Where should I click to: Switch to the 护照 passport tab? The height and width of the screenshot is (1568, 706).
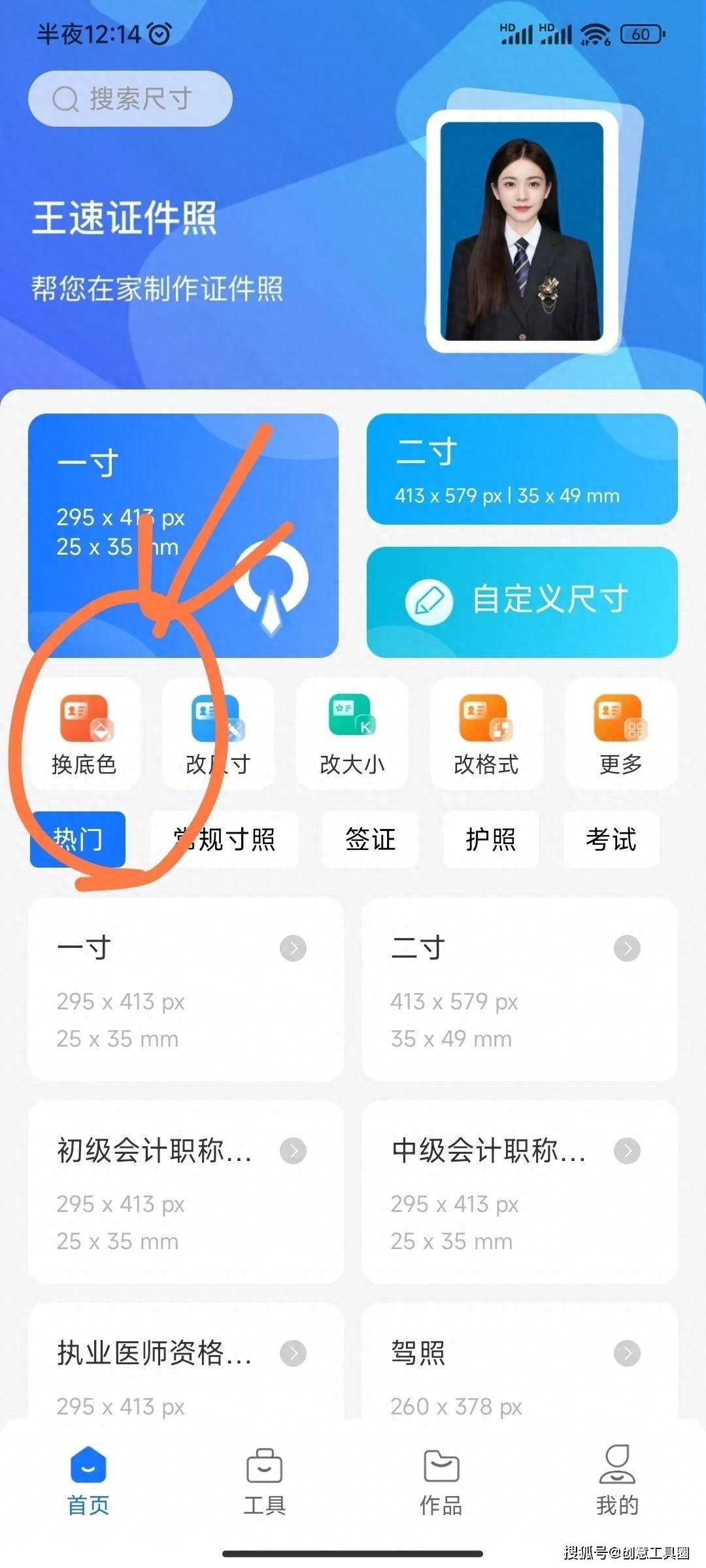click(490, 840)
